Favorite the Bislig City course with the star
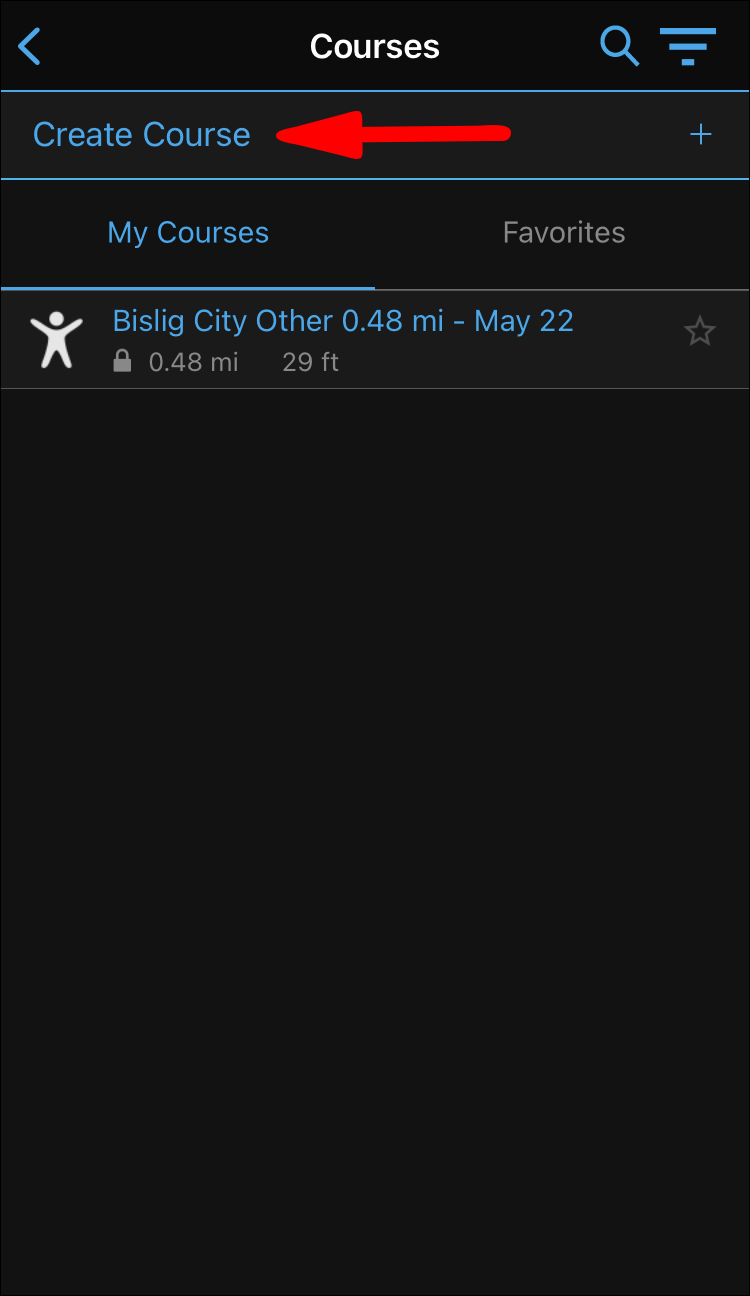The width and height of the screenshot is (750, 1296). [x=700, y=332]
